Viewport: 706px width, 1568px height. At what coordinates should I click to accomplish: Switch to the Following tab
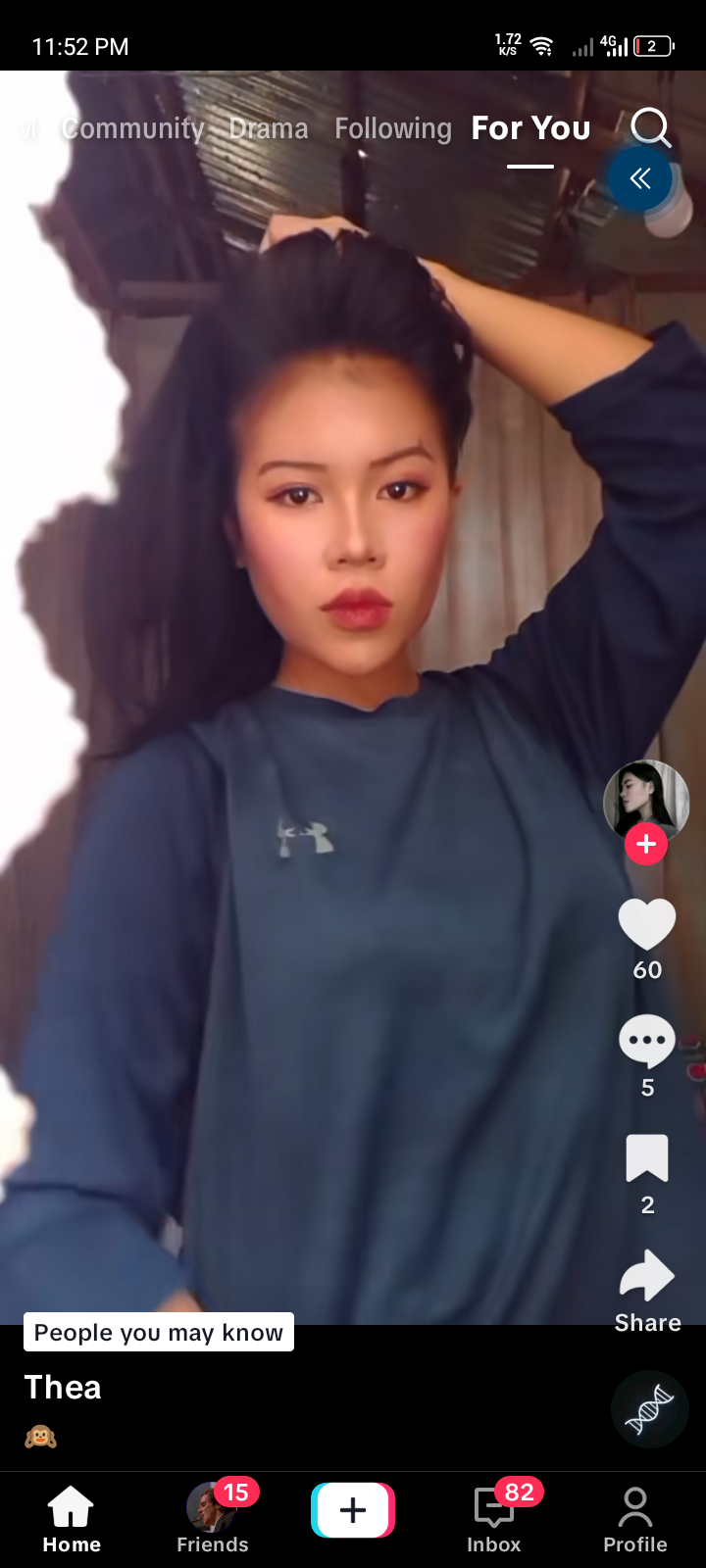pos(393,128)
